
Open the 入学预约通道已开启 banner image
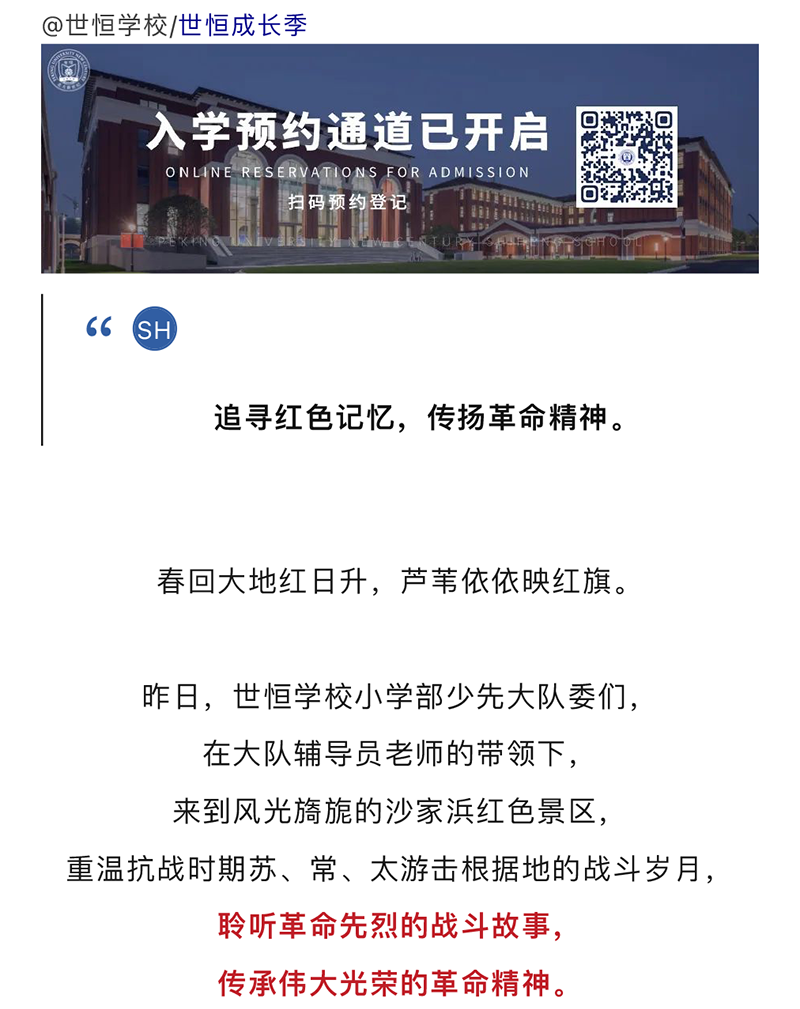(x=399, y=158)
